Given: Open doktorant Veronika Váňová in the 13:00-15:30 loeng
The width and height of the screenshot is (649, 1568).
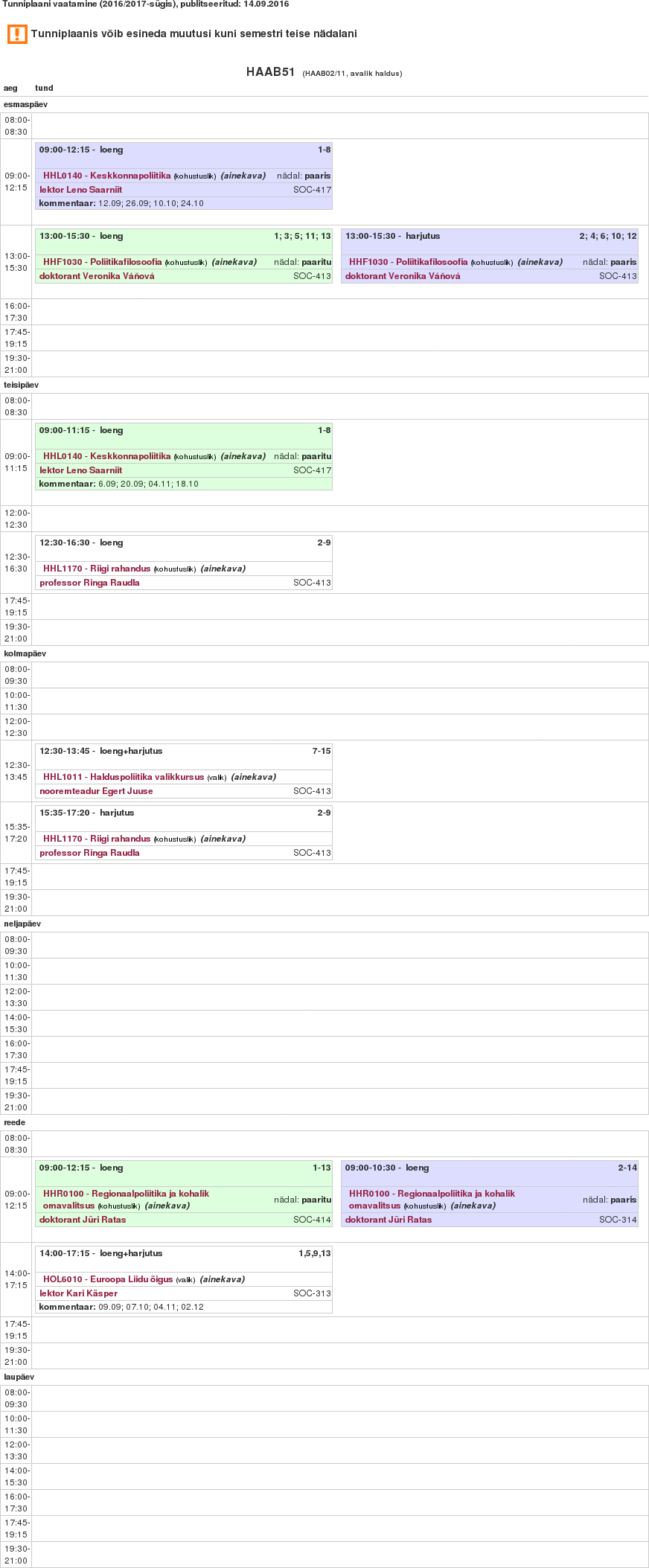Looking at the screenshot, I should 97,276.
